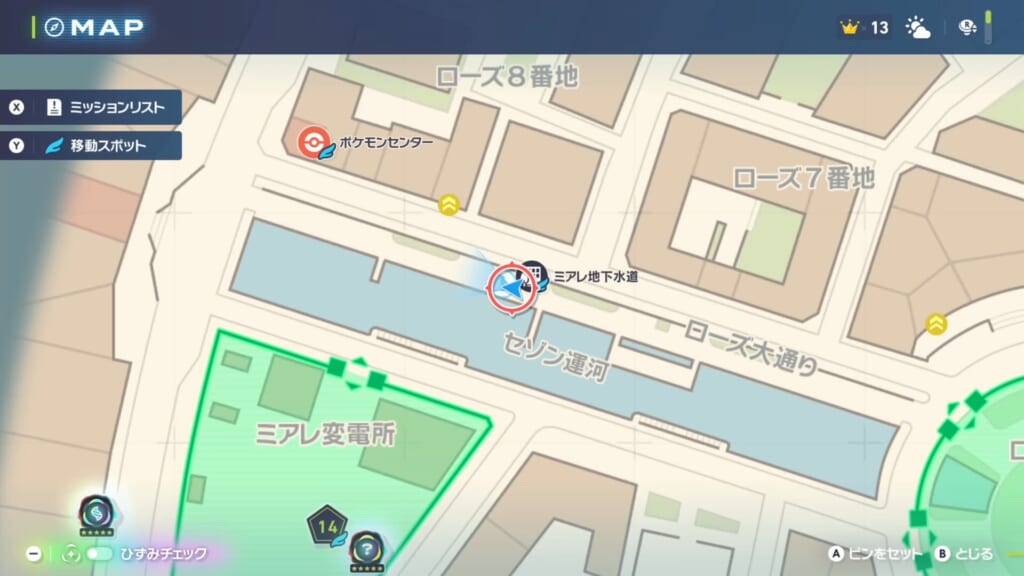Image resolution: width=1024 pixels, height=576 pixels.
Task: Select the level 14 hexagon marker
Action: tap(325, 523)
